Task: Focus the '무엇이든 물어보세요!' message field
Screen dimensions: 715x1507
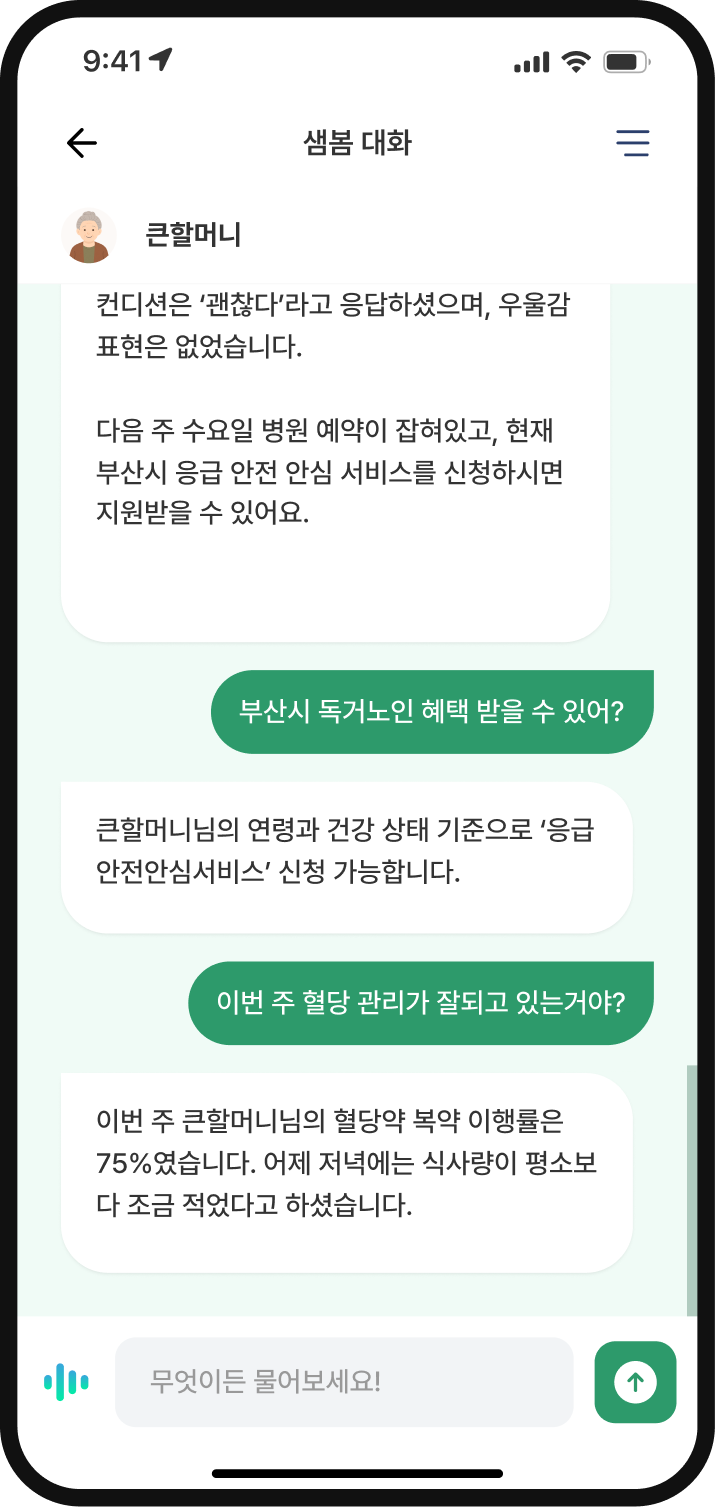Action: coord(344,1382)
